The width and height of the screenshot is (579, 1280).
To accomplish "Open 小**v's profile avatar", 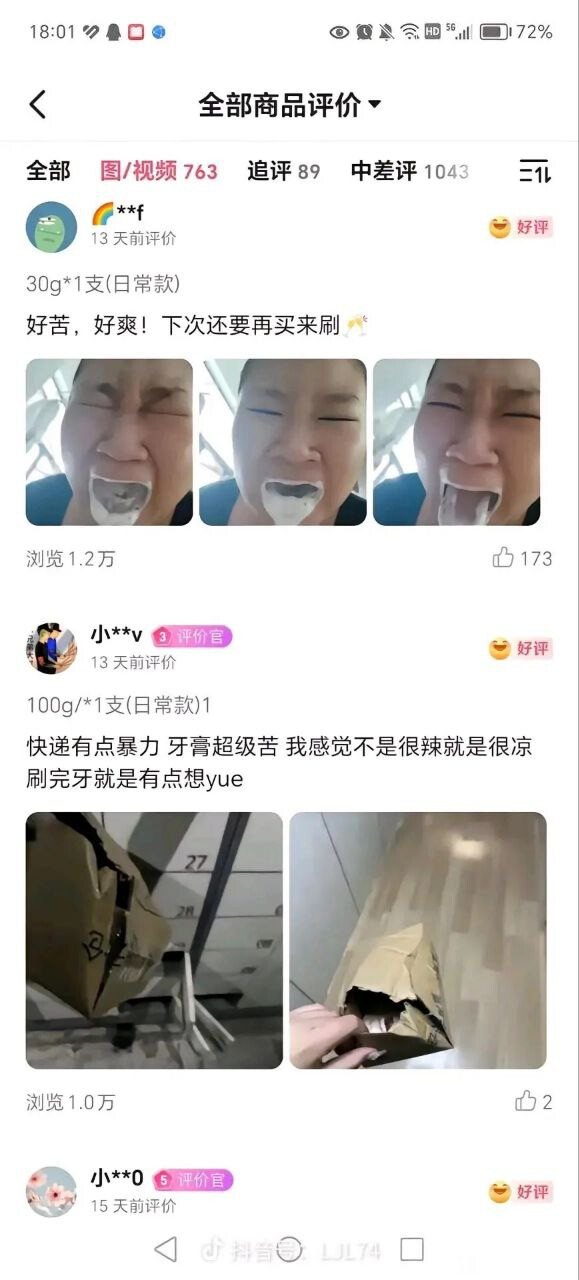I will [51, 647].
